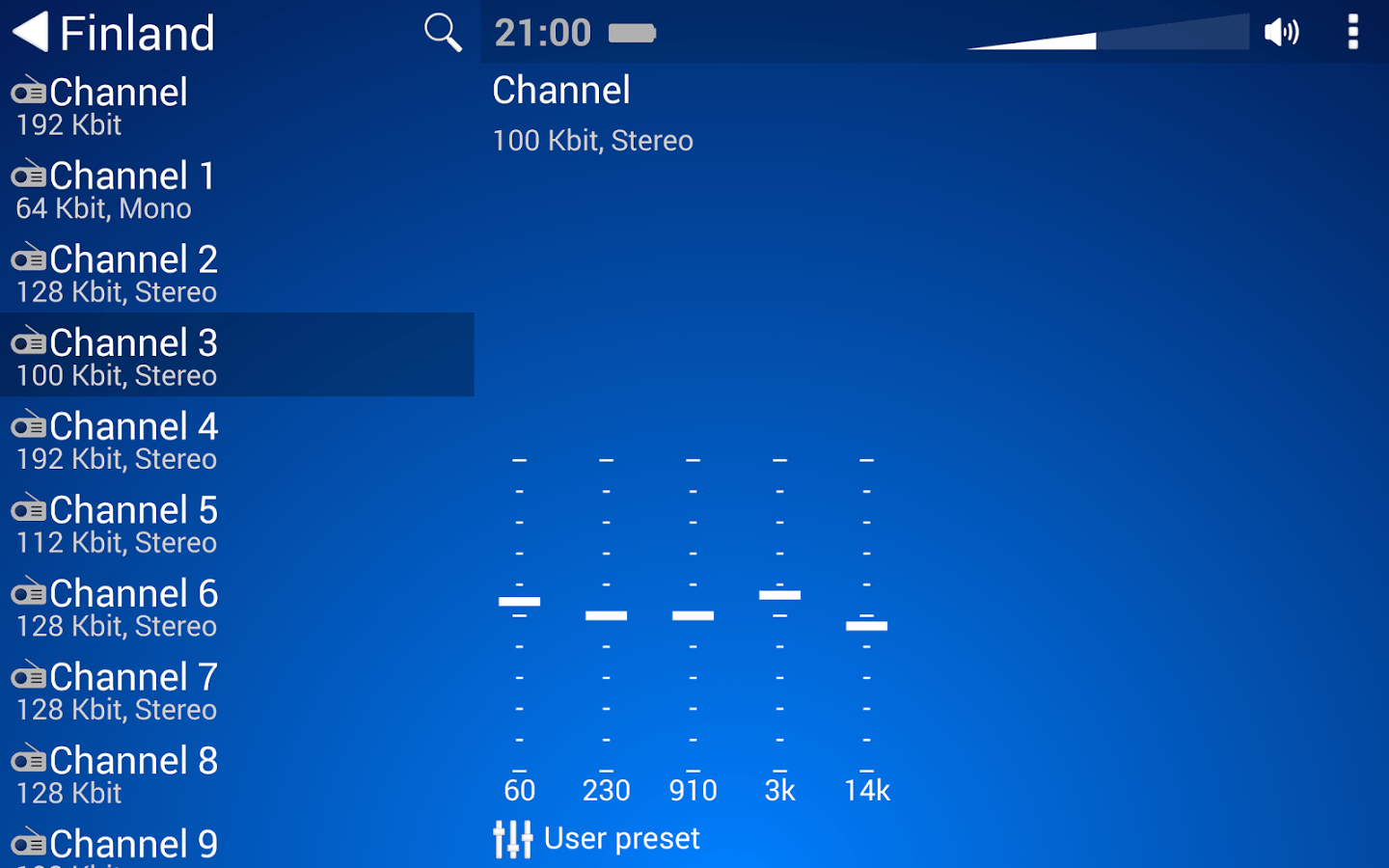The width and height of the screenshot is (1389, 868).
Task: Play Channel 7 station
Action: pyautogui.click(x=236, y=691)
